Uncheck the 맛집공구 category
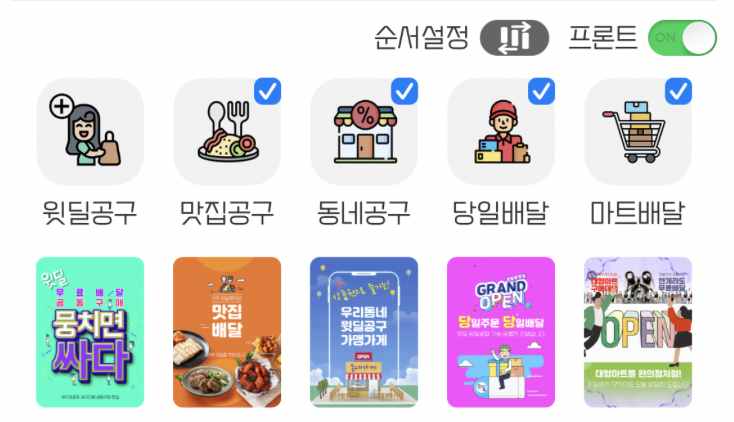Viewport: 734px width, 422px height. (x=268, y=92)
